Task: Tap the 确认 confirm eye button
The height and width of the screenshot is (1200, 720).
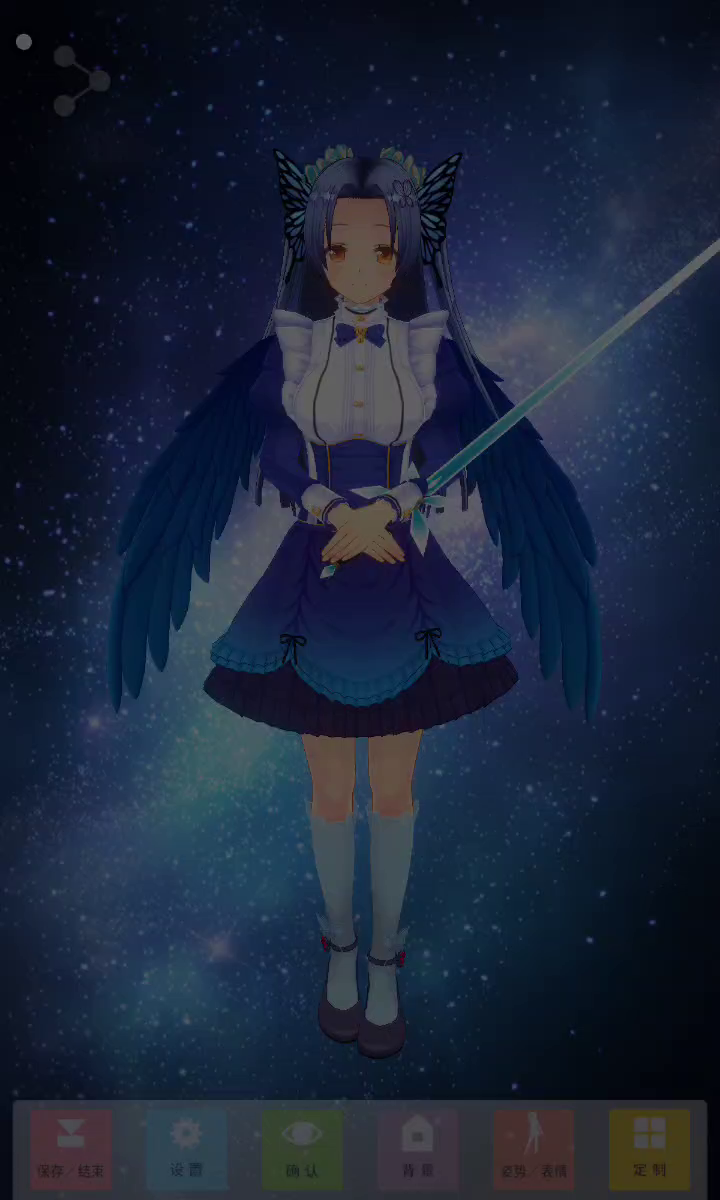Action: click(x=302, y=1149)
